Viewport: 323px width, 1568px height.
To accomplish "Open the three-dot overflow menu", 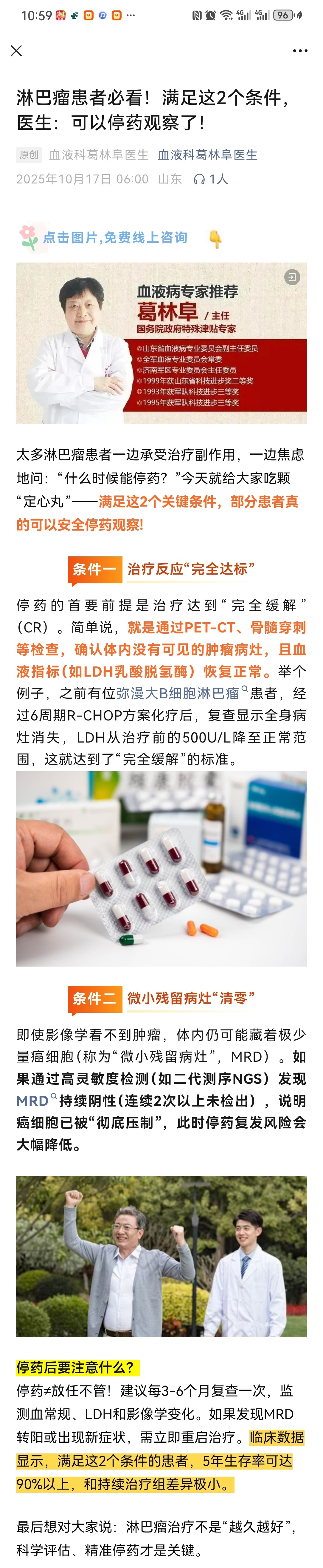I will (x=300, y=51).
